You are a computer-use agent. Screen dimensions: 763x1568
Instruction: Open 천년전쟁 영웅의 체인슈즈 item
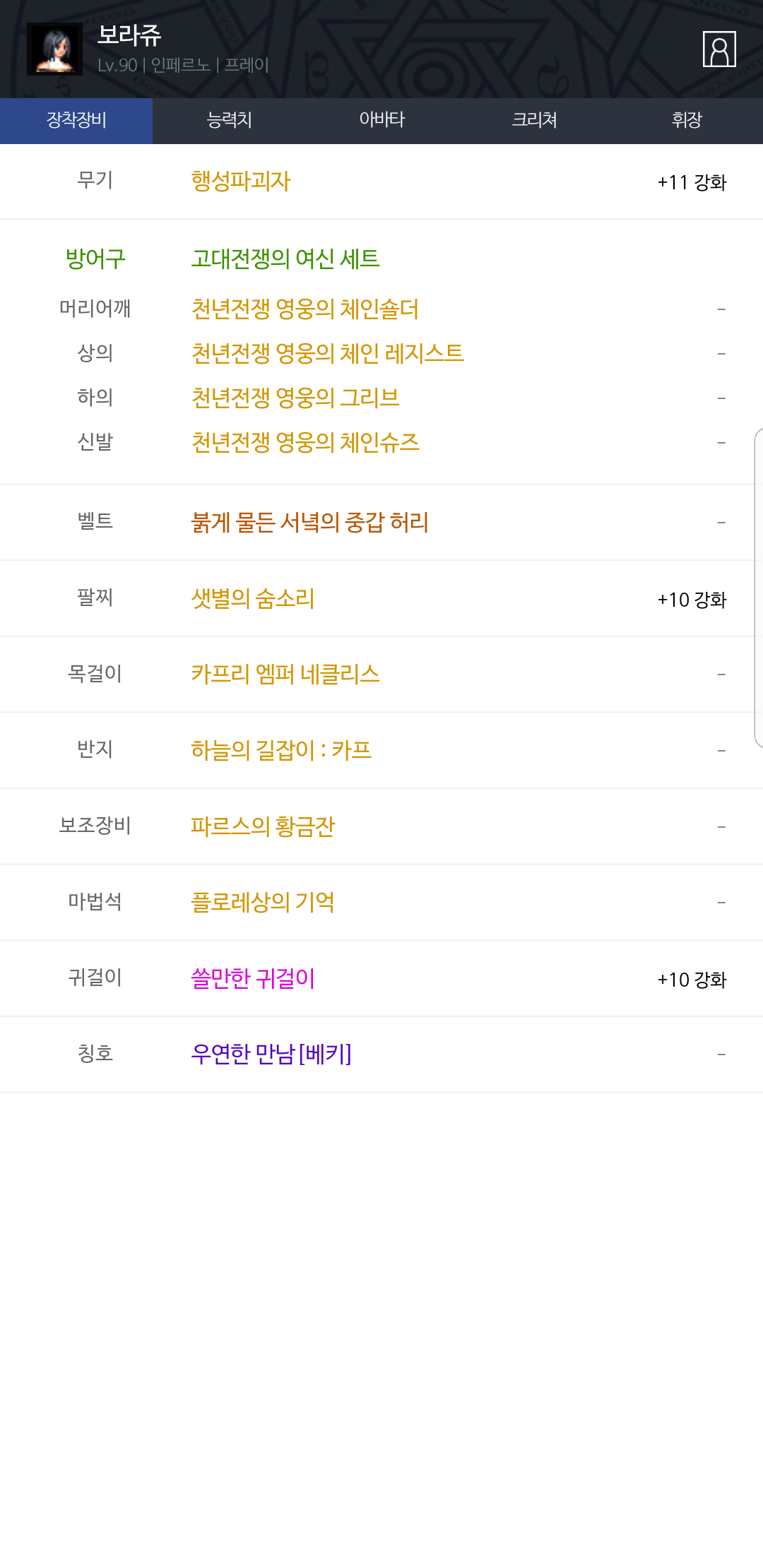coord(305,442)
